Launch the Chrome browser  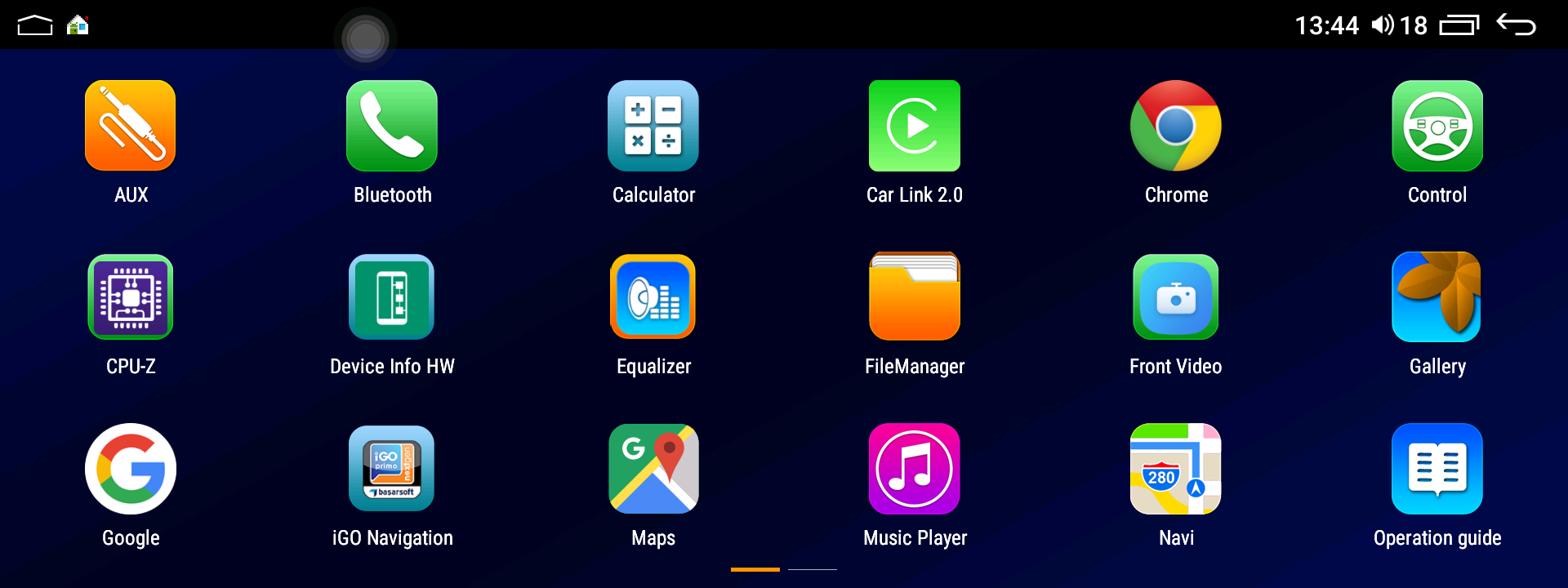point(1176,126)
